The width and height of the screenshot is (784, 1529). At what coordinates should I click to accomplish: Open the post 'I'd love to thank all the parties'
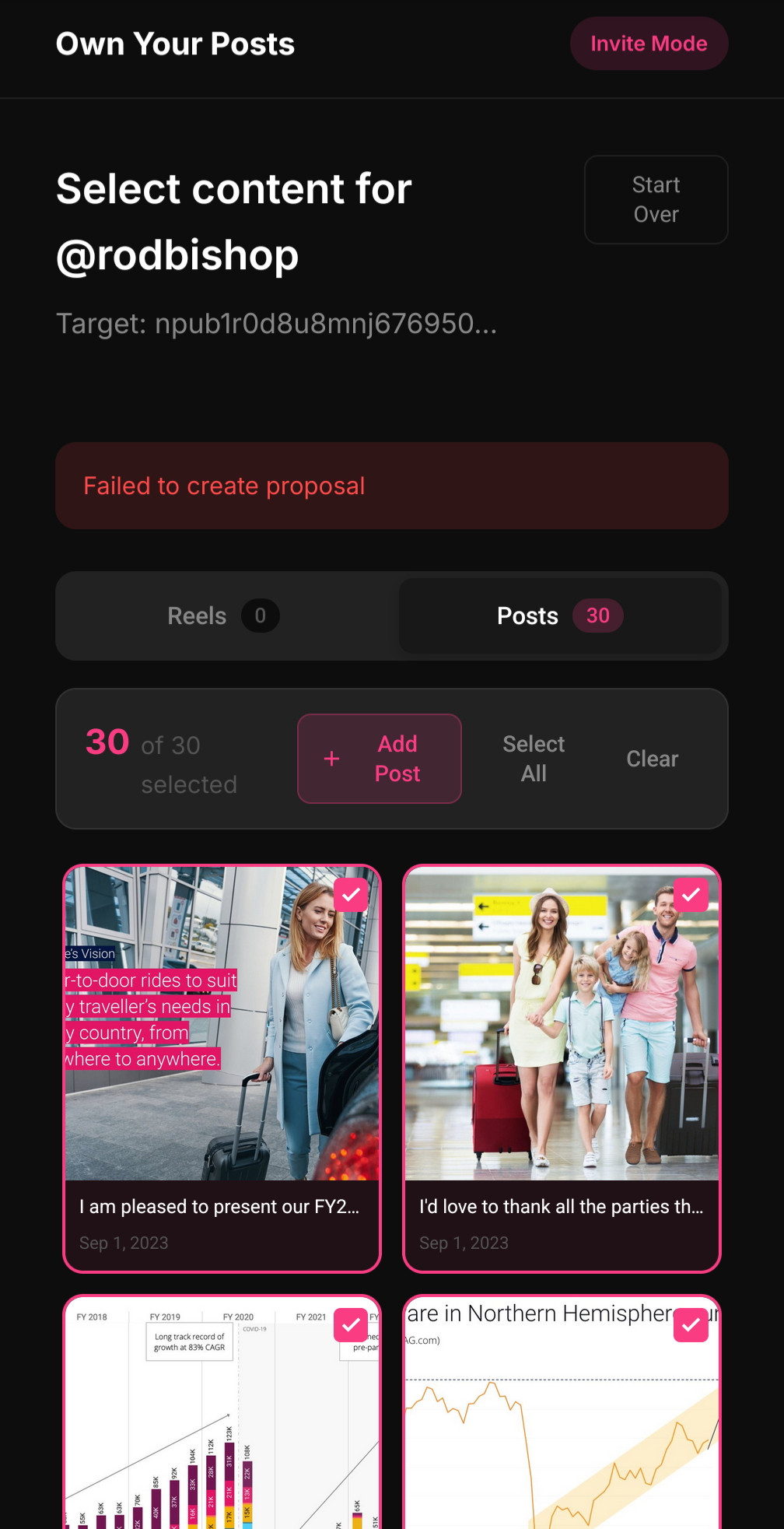[x=560, y=1206]
